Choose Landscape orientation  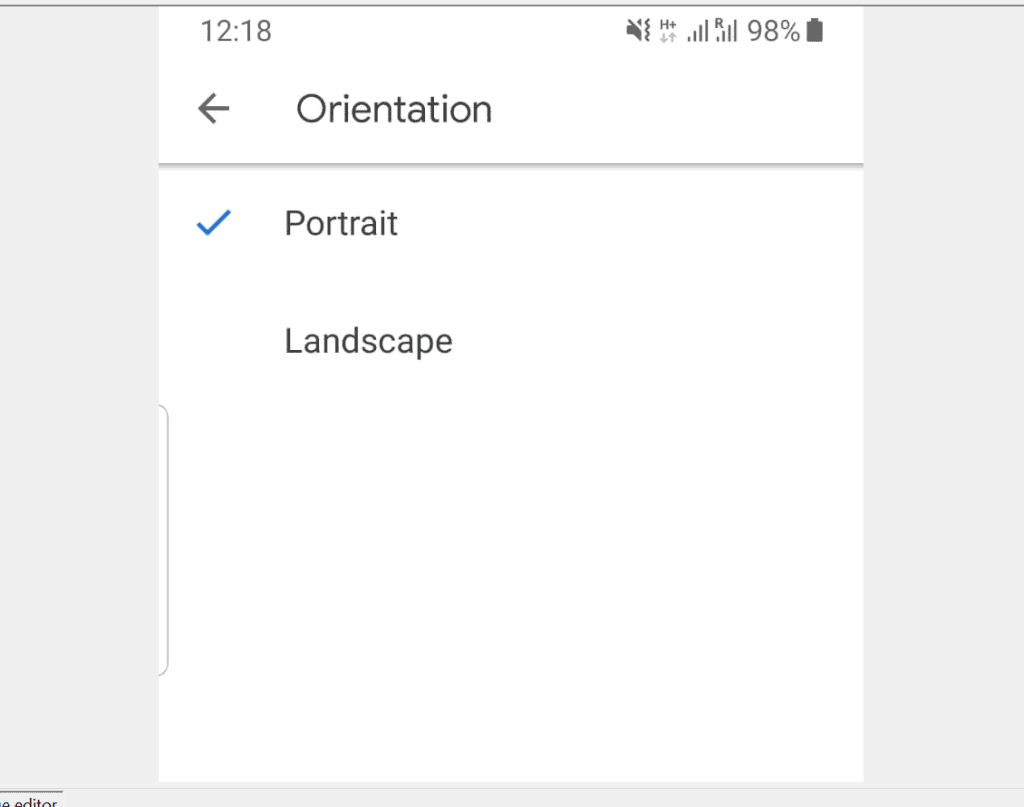click(368, 341)
